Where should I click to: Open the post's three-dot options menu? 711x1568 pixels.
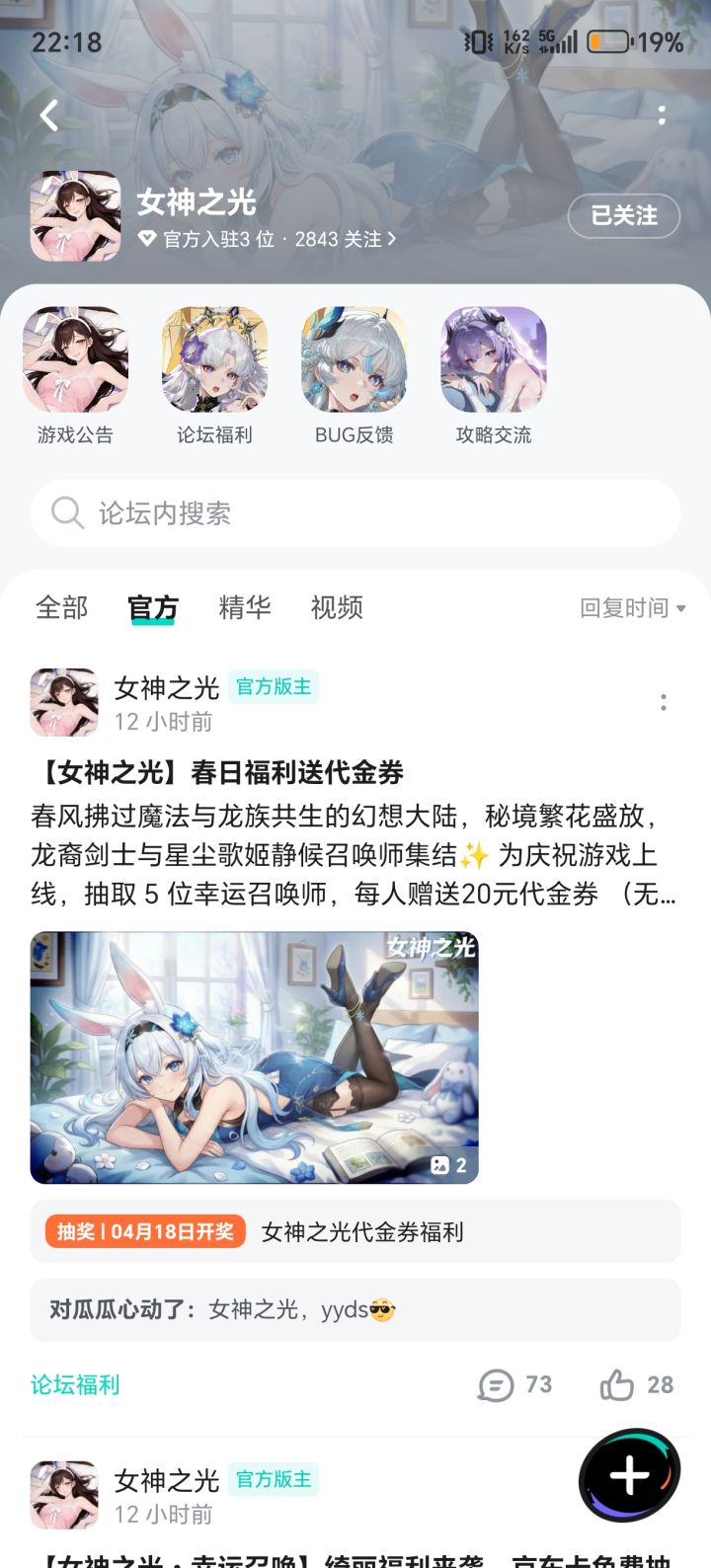[665, 701]
